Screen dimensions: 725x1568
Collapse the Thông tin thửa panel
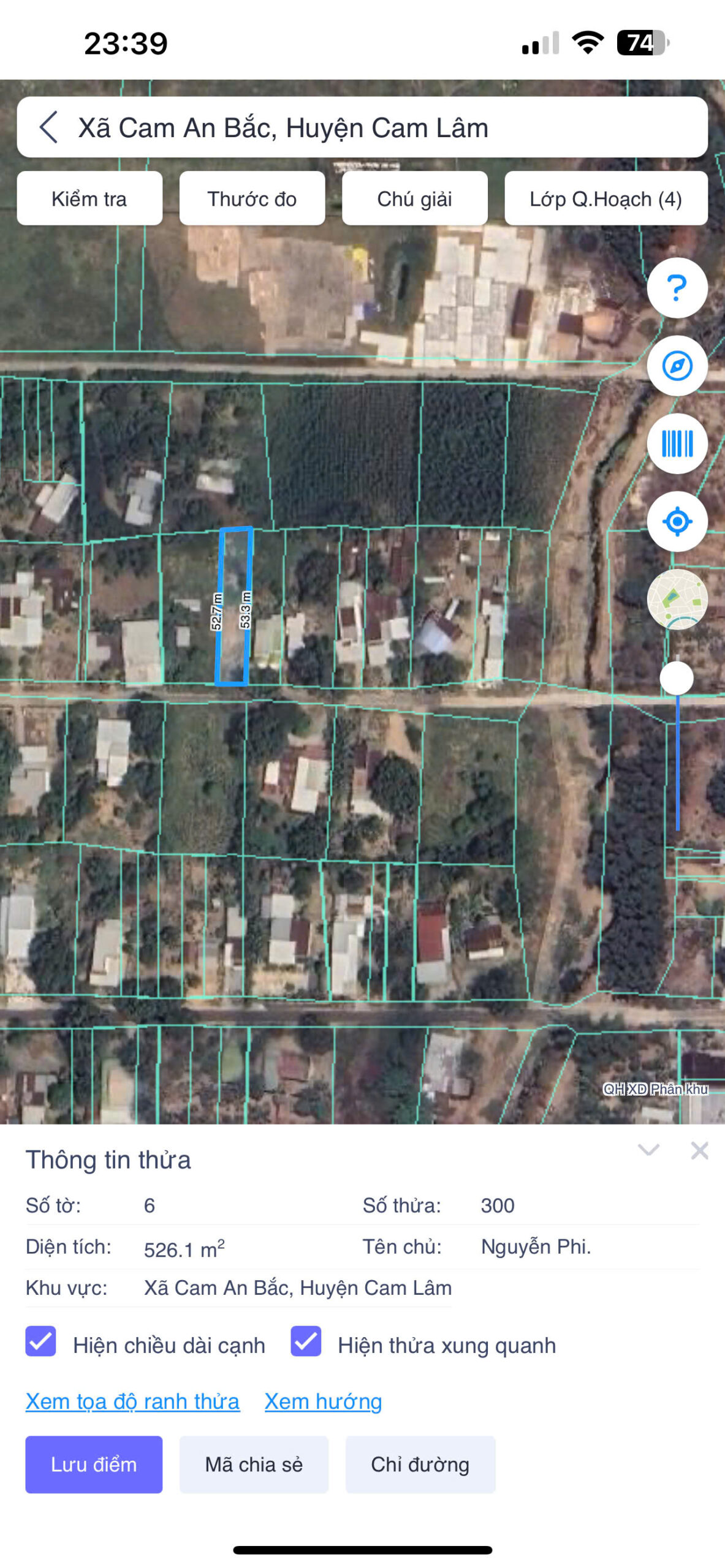coord(648,1150)
